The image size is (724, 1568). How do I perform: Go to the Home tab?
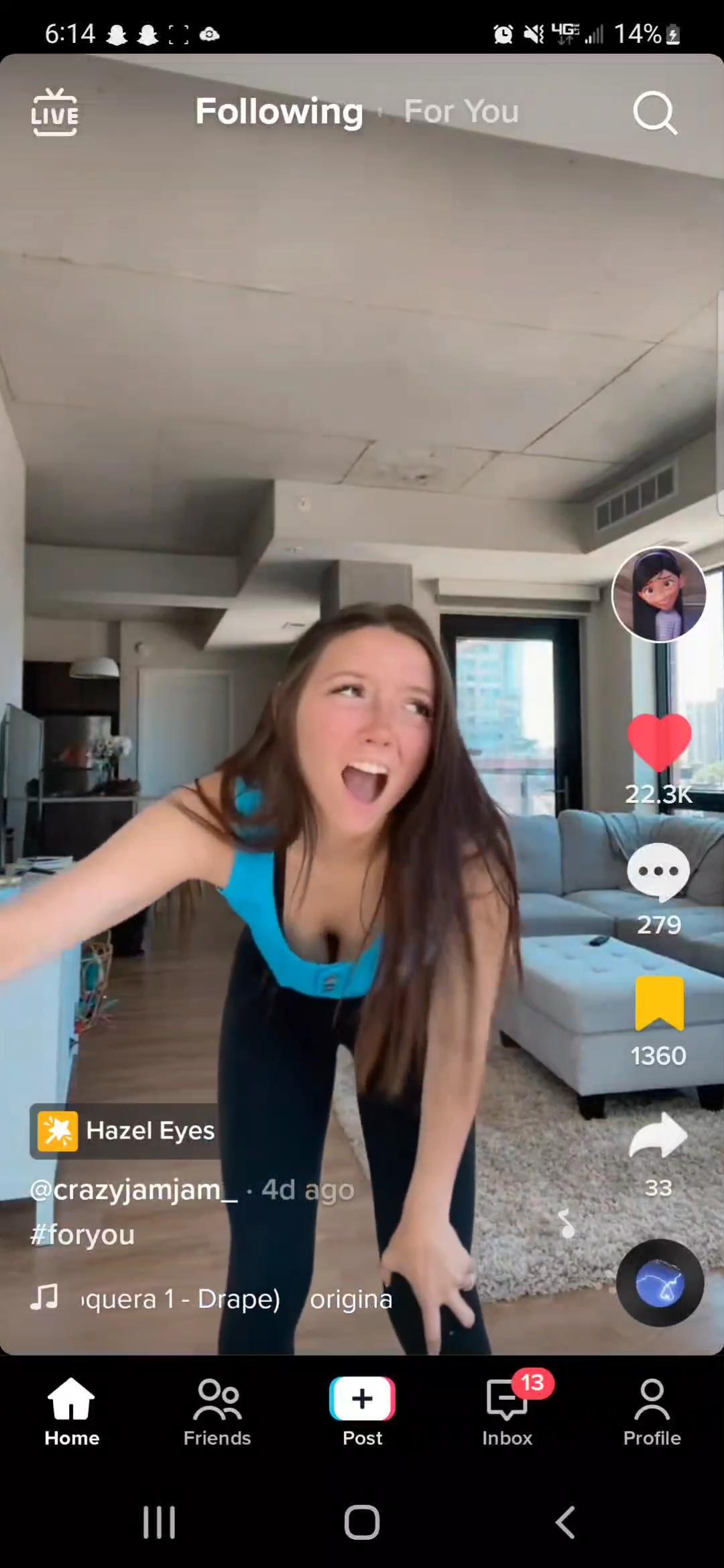(x=72, y=1411)
